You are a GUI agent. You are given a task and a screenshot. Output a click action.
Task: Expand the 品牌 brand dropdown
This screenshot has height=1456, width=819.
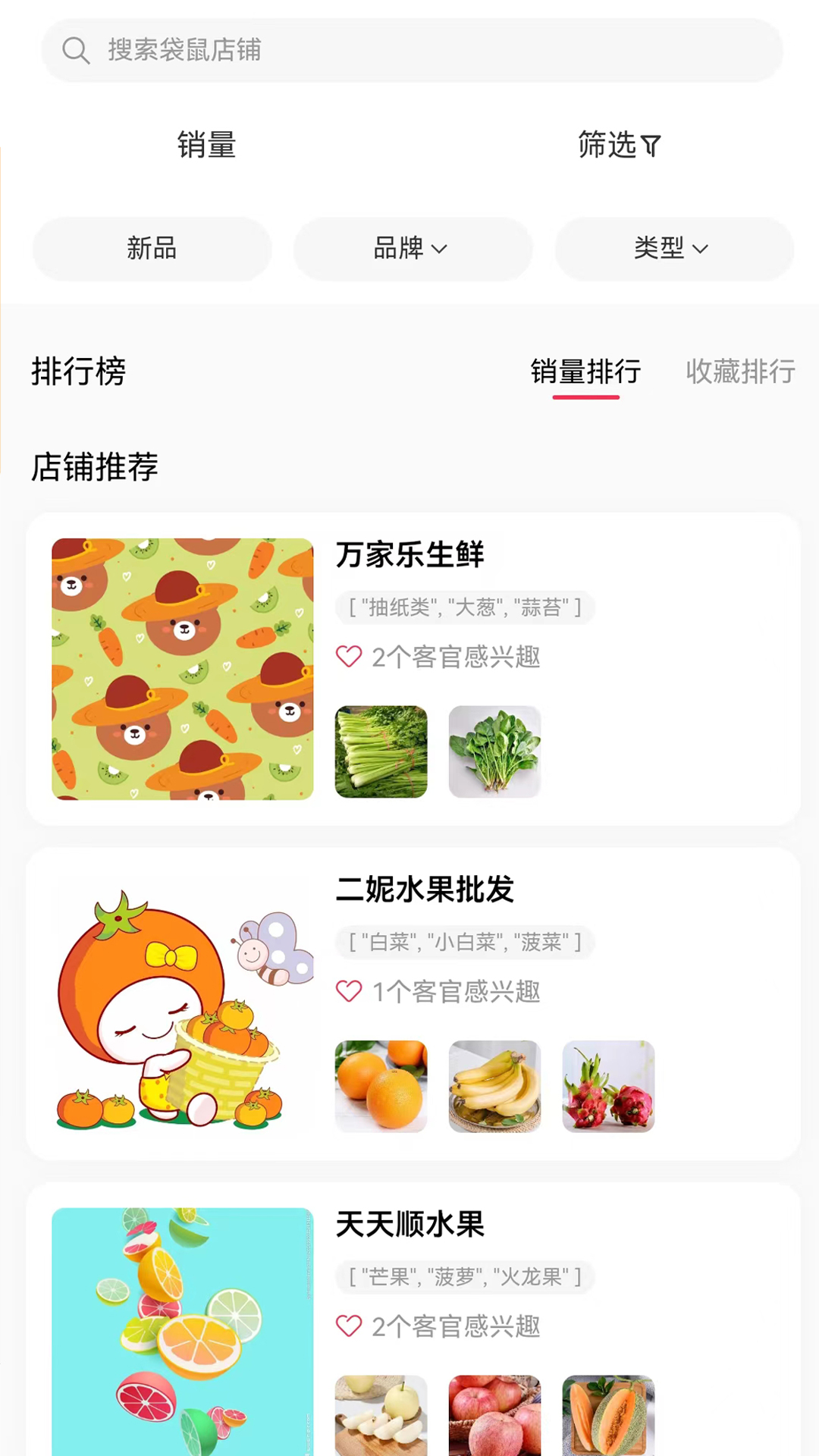point(413,249)
